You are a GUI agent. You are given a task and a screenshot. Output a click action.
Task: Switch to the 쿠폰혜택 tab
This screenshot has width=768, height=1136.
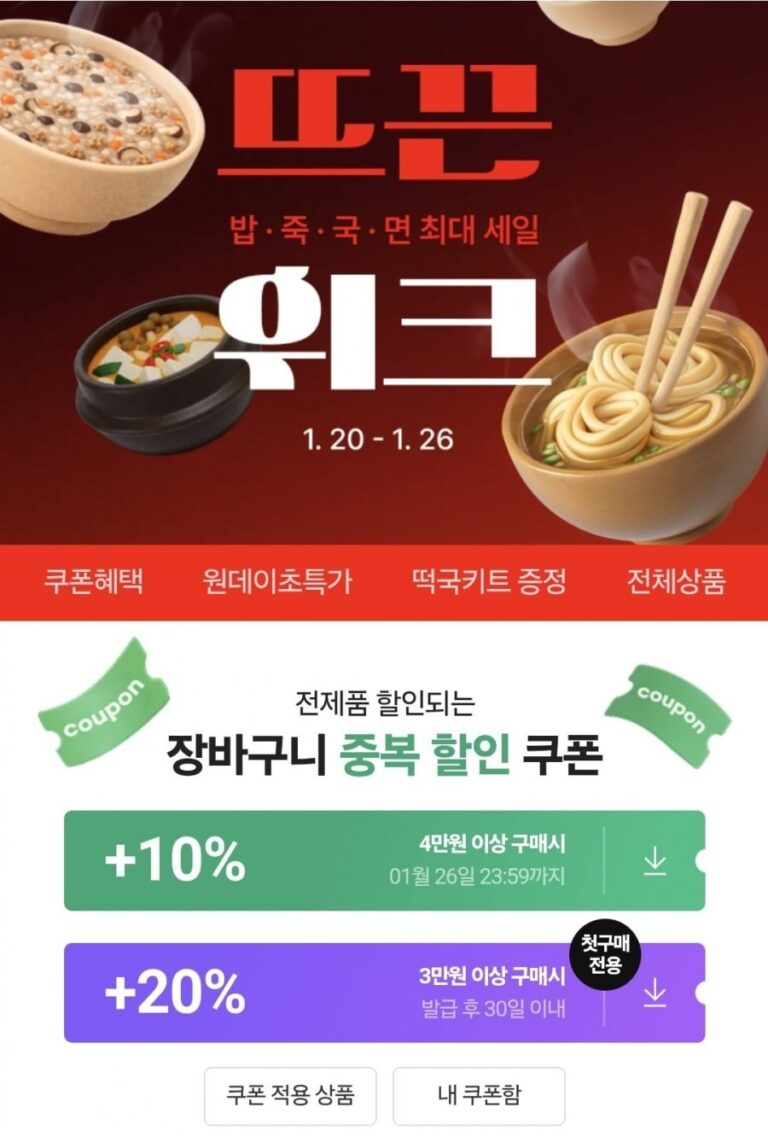coord(93,581)
